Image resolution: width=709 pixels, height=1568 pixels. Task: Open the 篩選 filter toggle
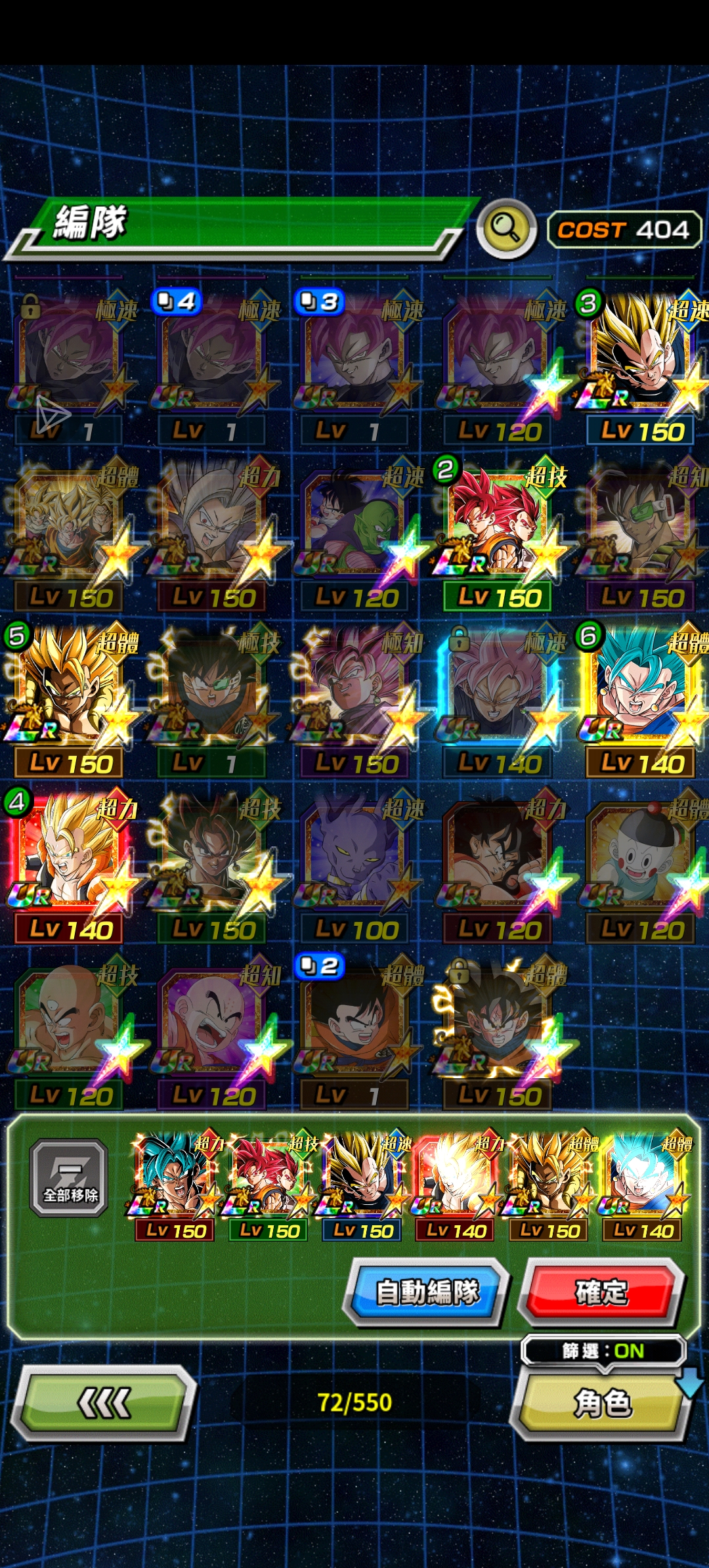[603, 1351]
